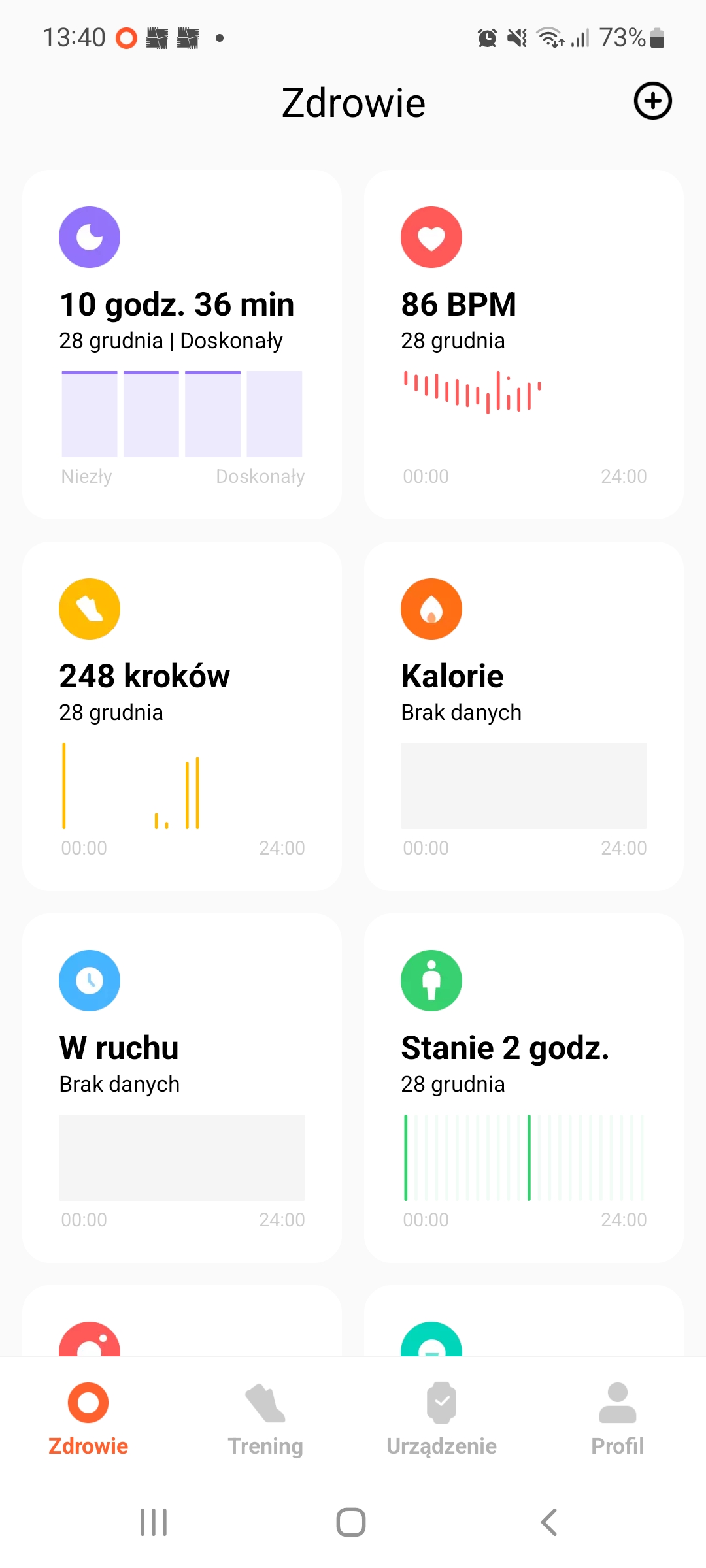Tap the system back button
Viewport: 706px width, 1568px height.
[x=549, y=1522]
